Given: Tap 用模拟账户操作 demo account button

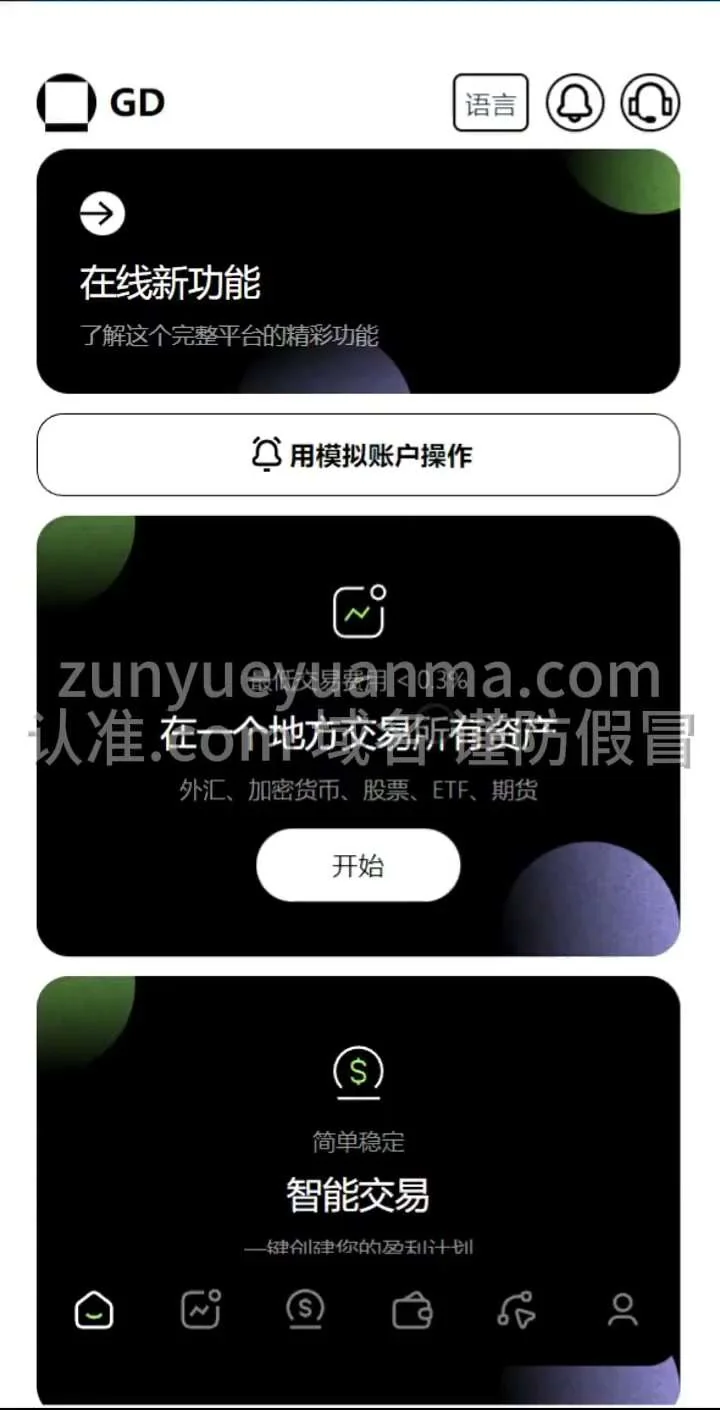Looking at the screenshot, I should click(358, 455).
